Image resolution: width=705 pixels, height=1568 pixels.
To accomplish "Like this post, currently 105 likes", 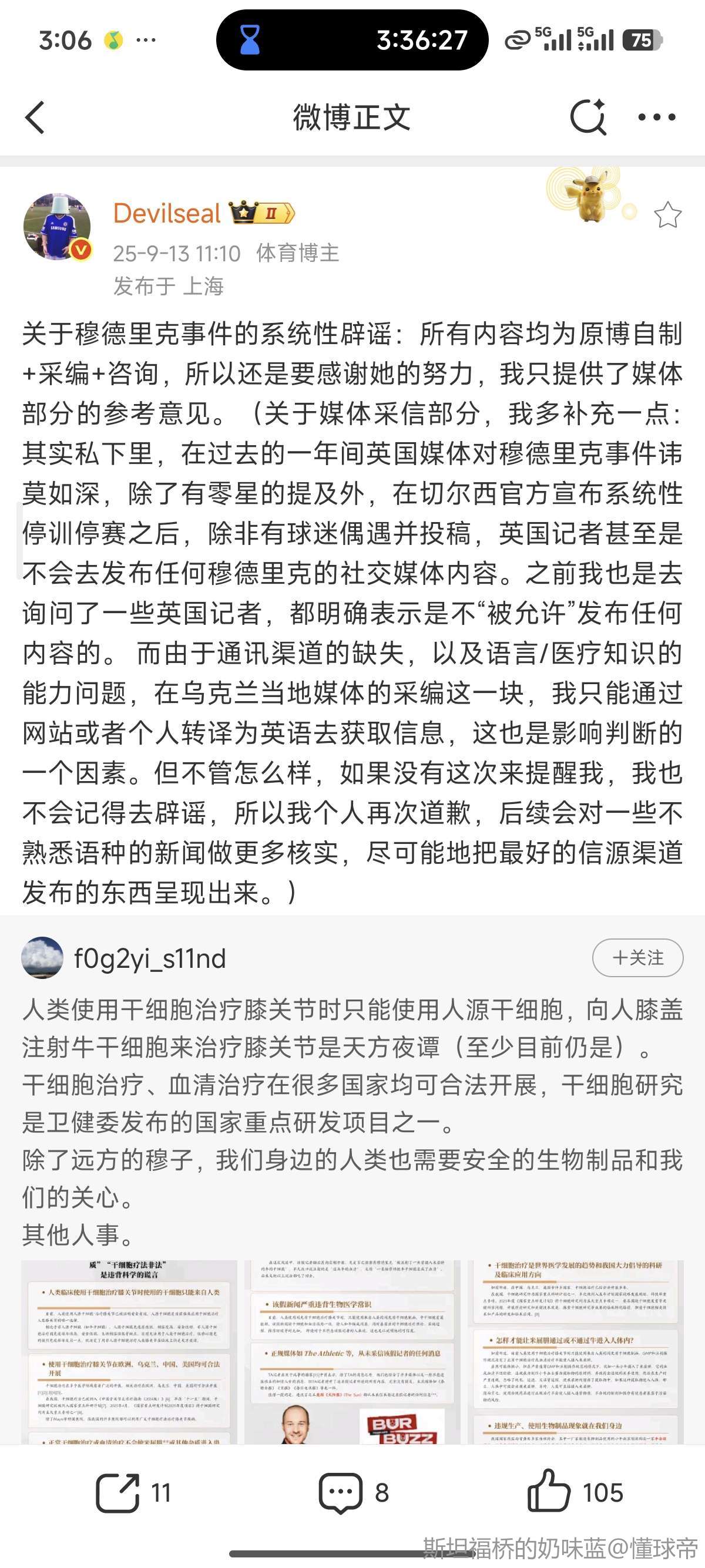I will tap(575, 1492).
